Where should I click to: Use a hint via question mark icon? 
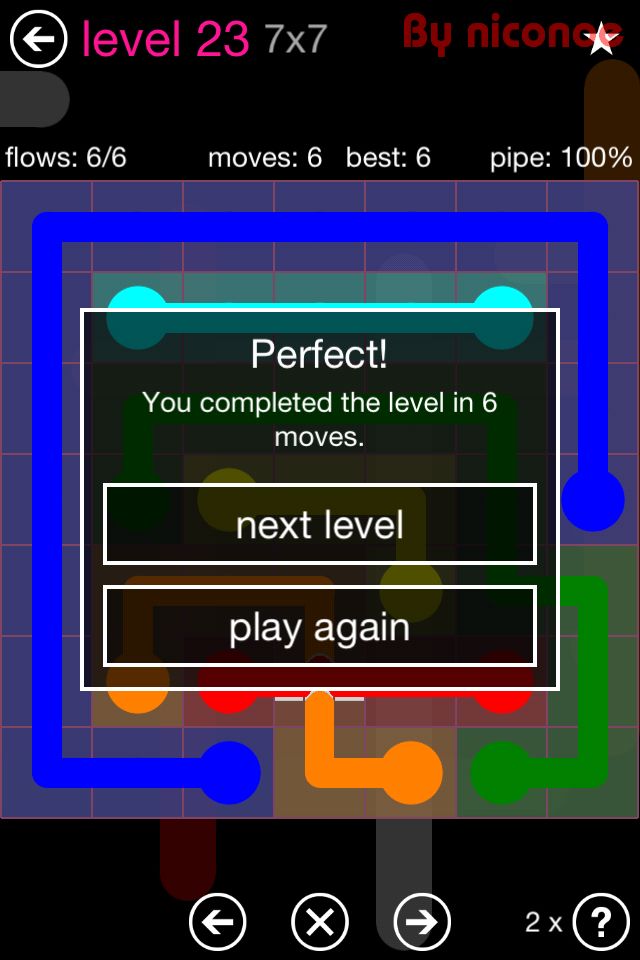click(601, 921)
